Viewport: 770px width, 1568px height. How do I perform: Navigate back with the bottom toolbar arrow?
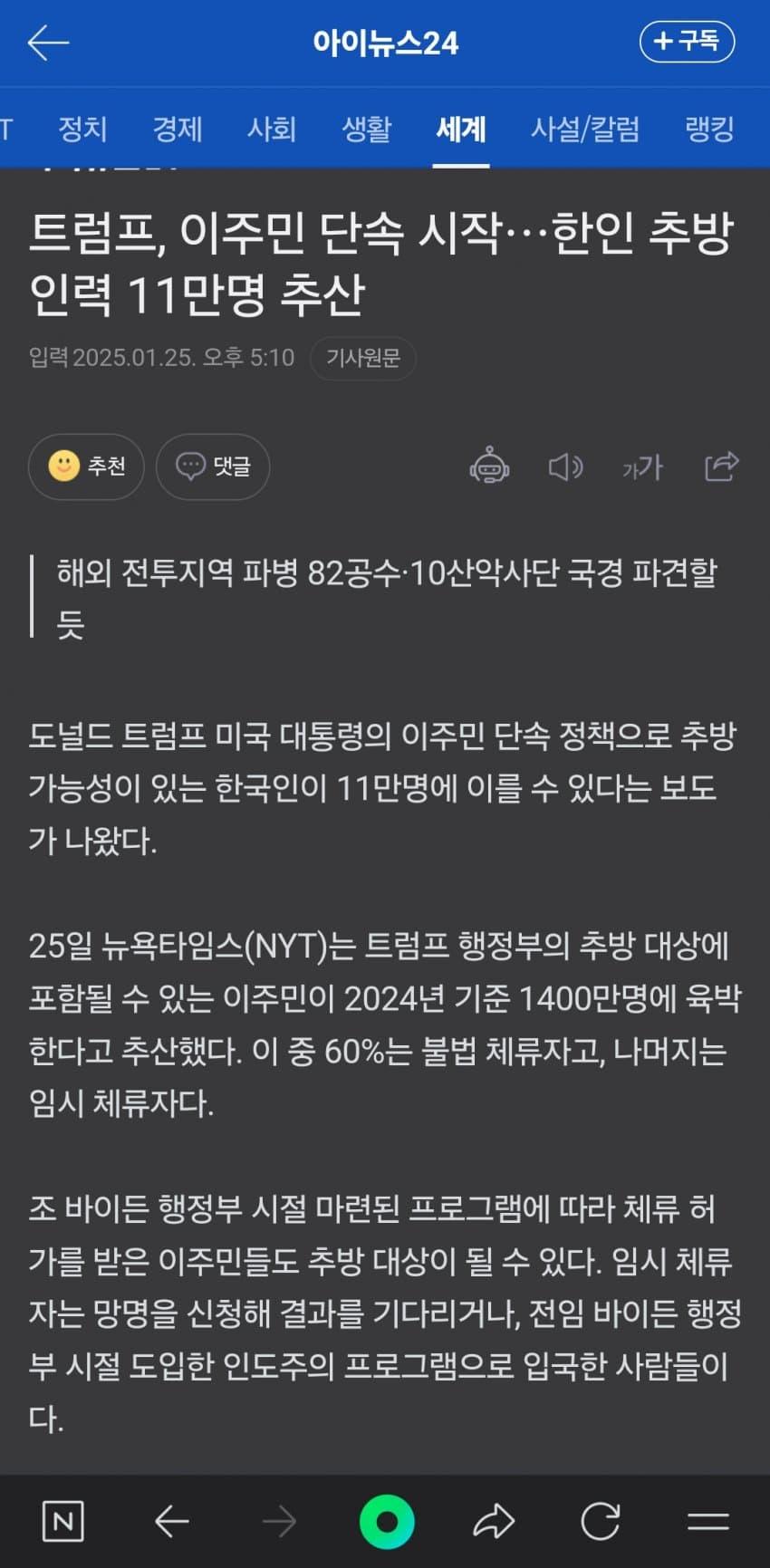coord(172,1521)
